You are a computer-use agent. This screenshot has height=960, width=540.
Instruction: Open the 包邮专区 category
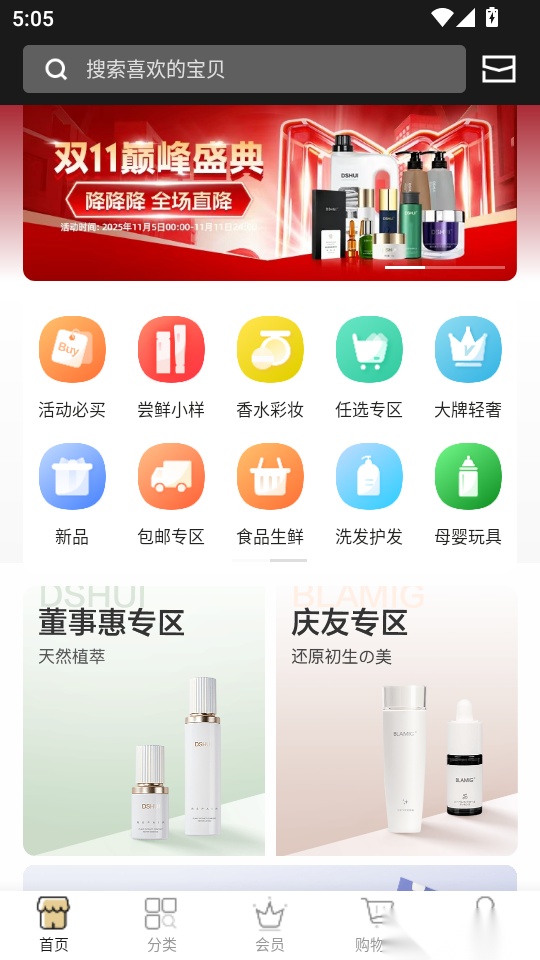pyautogui.click(x=171, y=495)
